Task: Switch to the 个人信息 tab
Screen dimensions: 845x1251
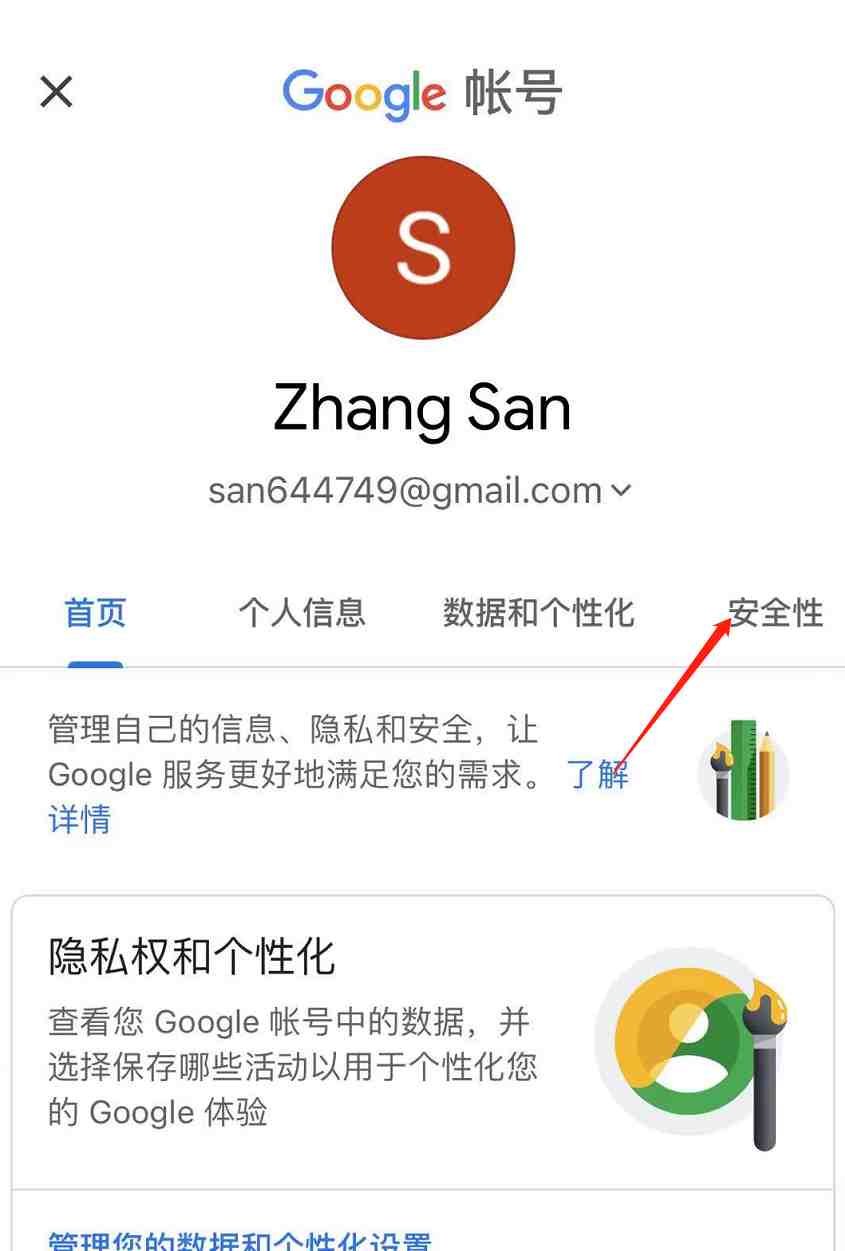Action: (x=302, y=612)
